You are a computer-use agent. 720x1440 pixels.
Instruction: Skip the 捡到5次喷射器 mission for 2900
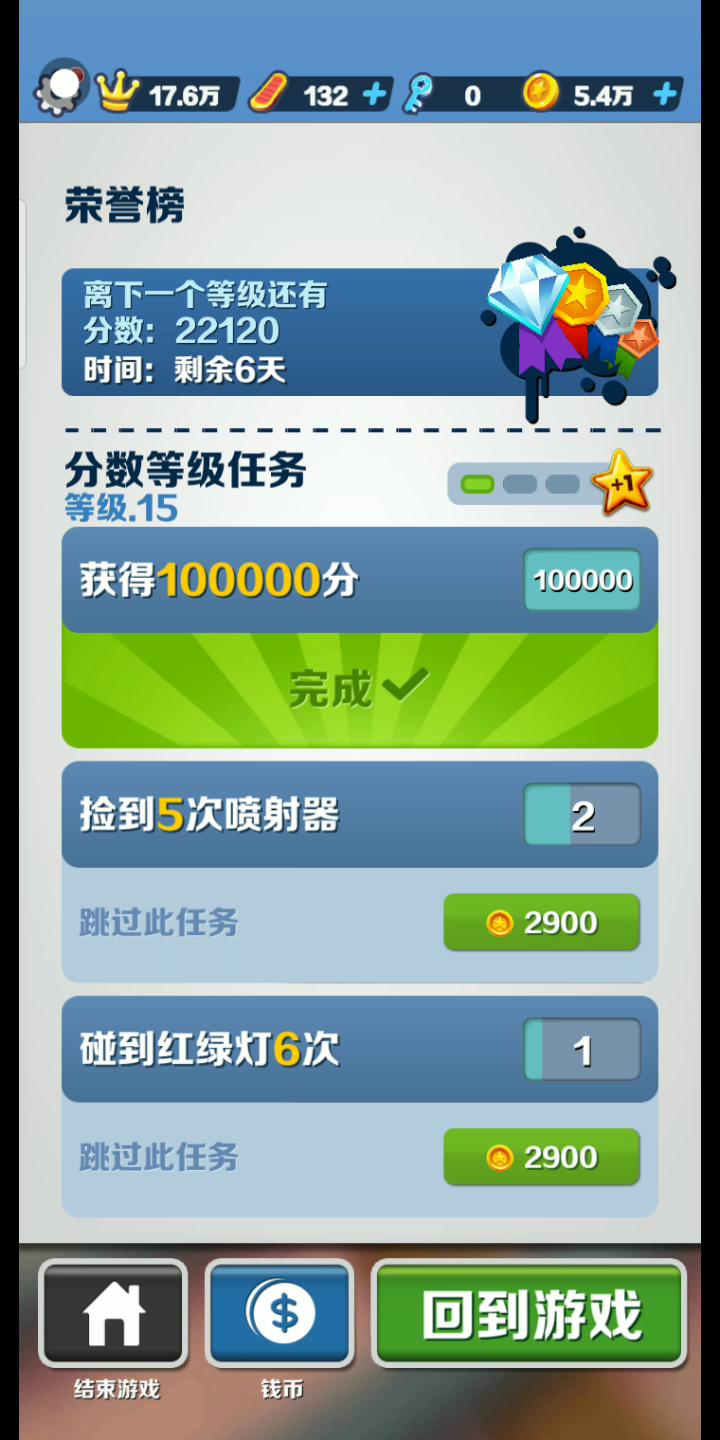541,922
